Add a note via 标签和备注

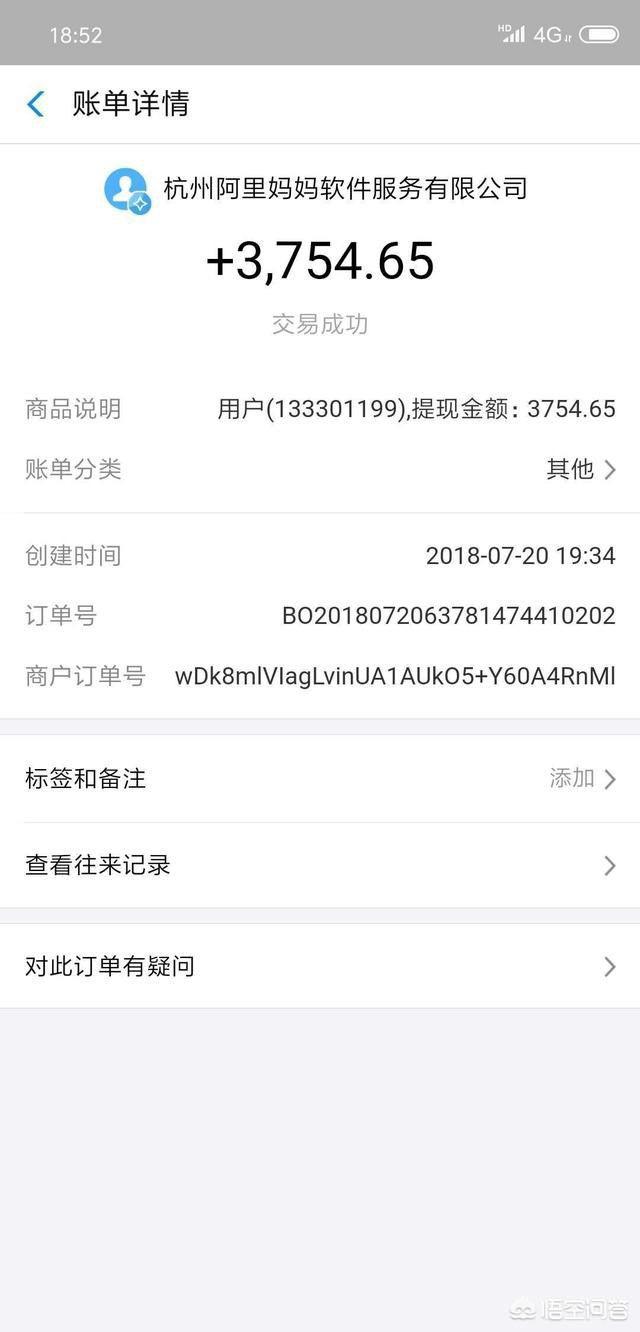(x=320, y=779)
